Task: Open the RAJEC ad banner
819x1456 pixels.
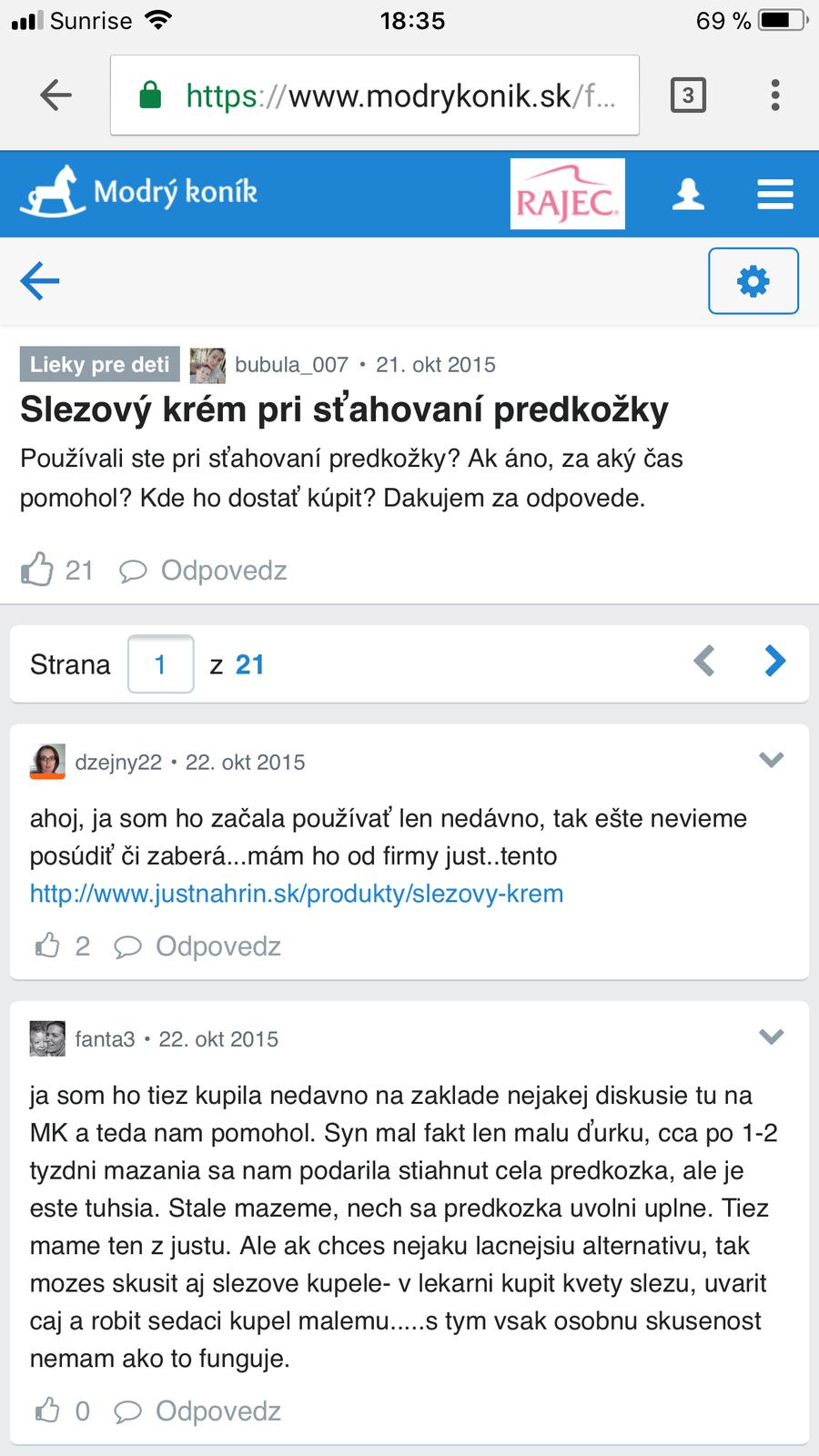Action: tap(567, 194)
